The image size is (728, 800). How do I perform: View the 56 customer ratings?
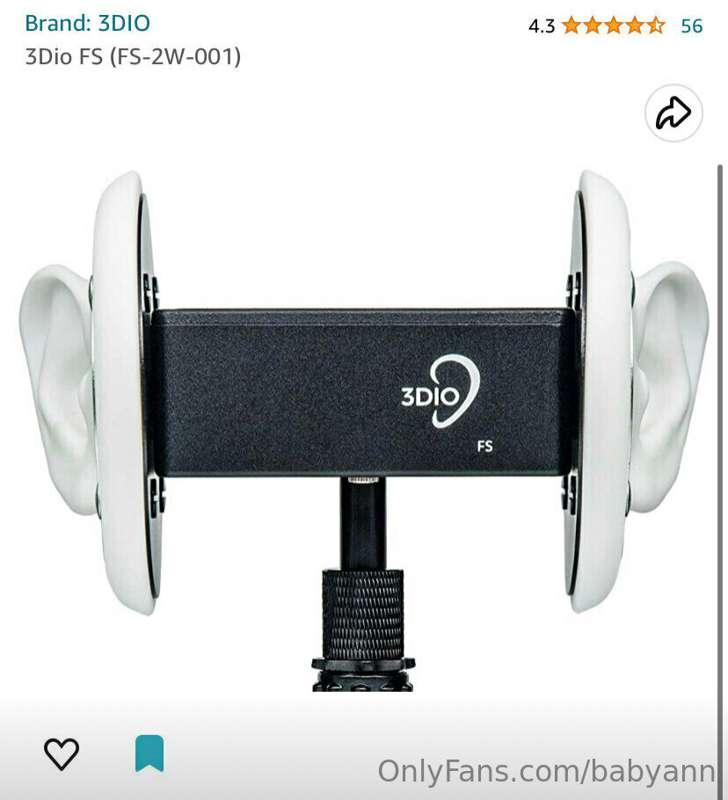[691, 26]
